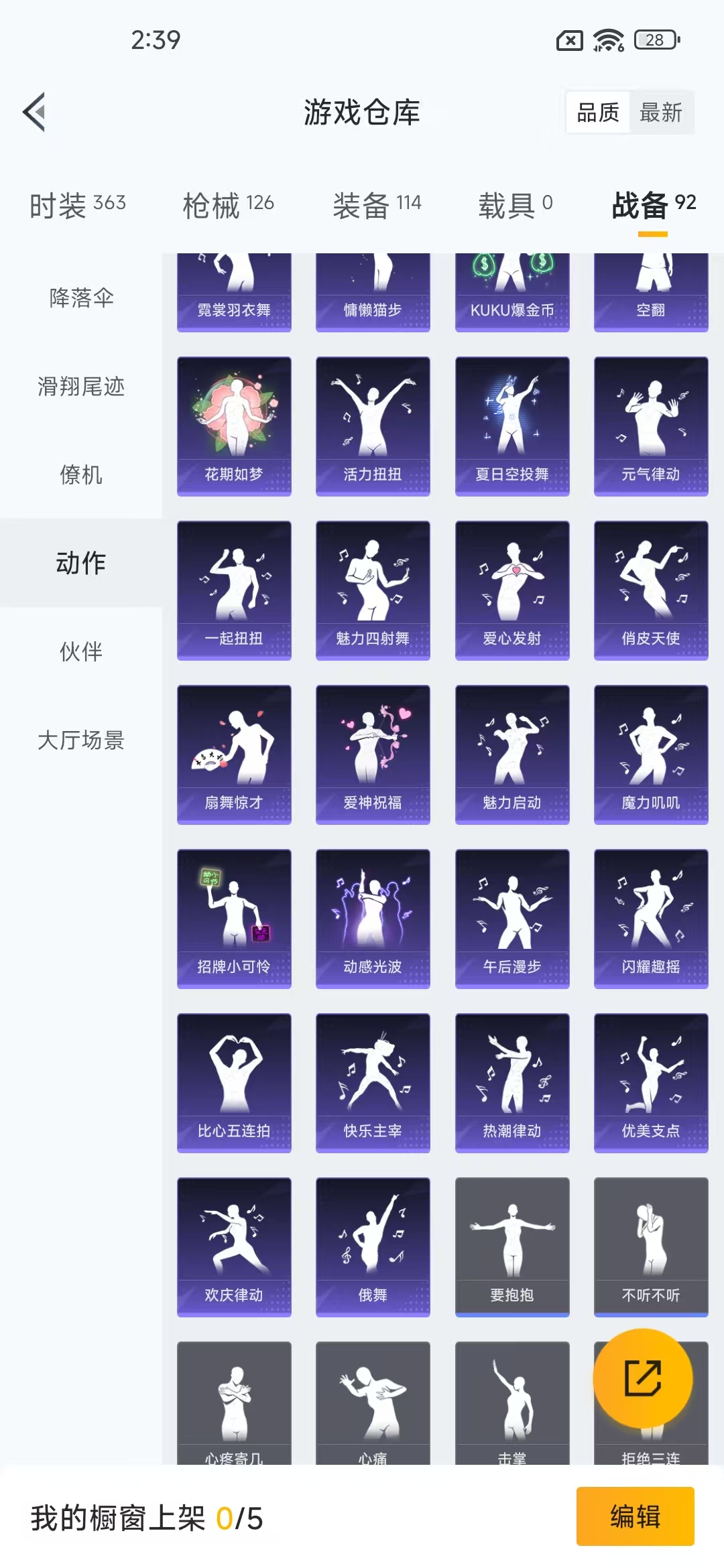The image size is (724, 1568).
Task: Sort warehouse by 品质
Action: (598, 113)
